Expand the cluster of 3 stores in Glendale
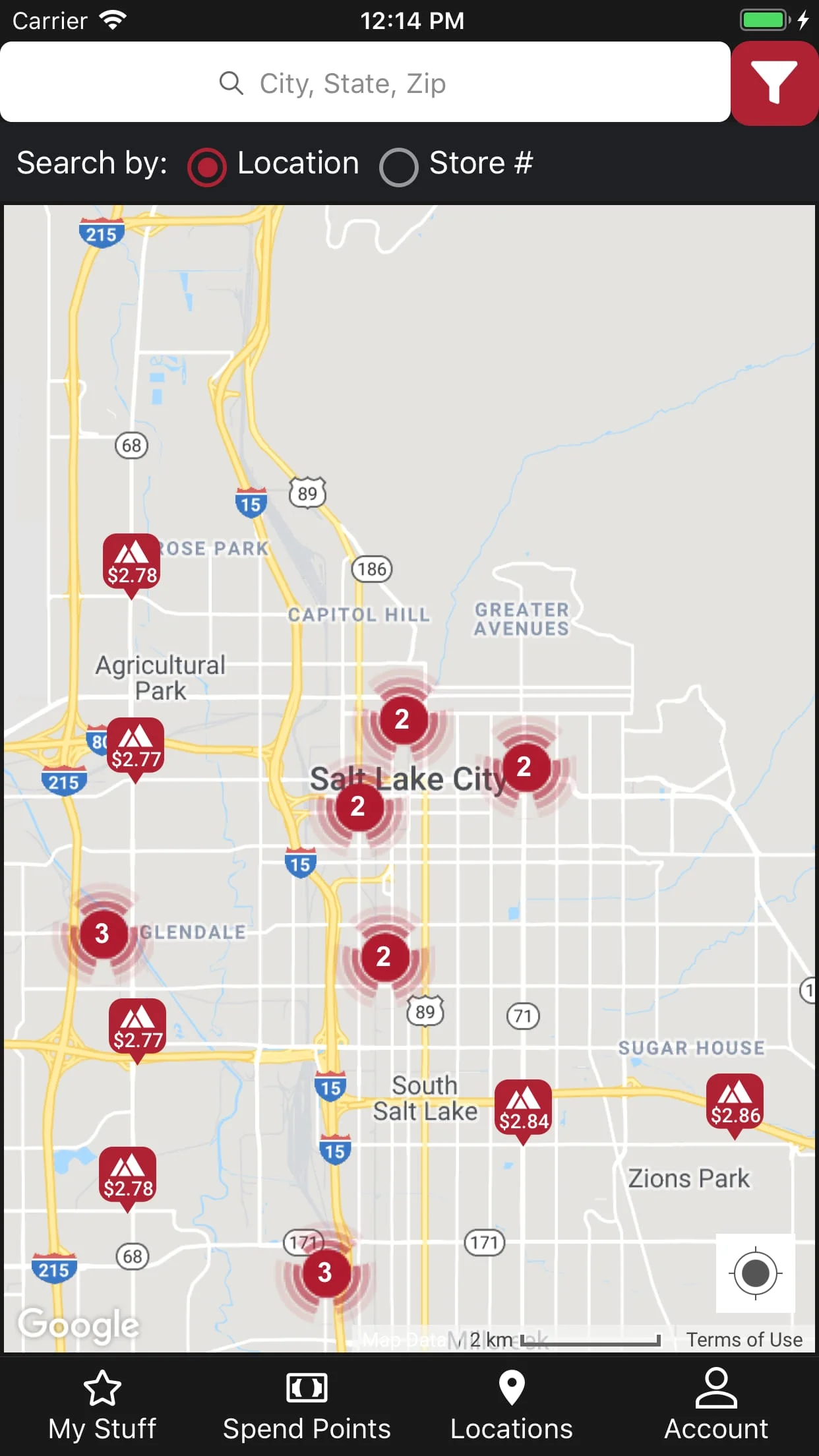819x1456 pixels. pyautogui.click(x=102, y=933)
